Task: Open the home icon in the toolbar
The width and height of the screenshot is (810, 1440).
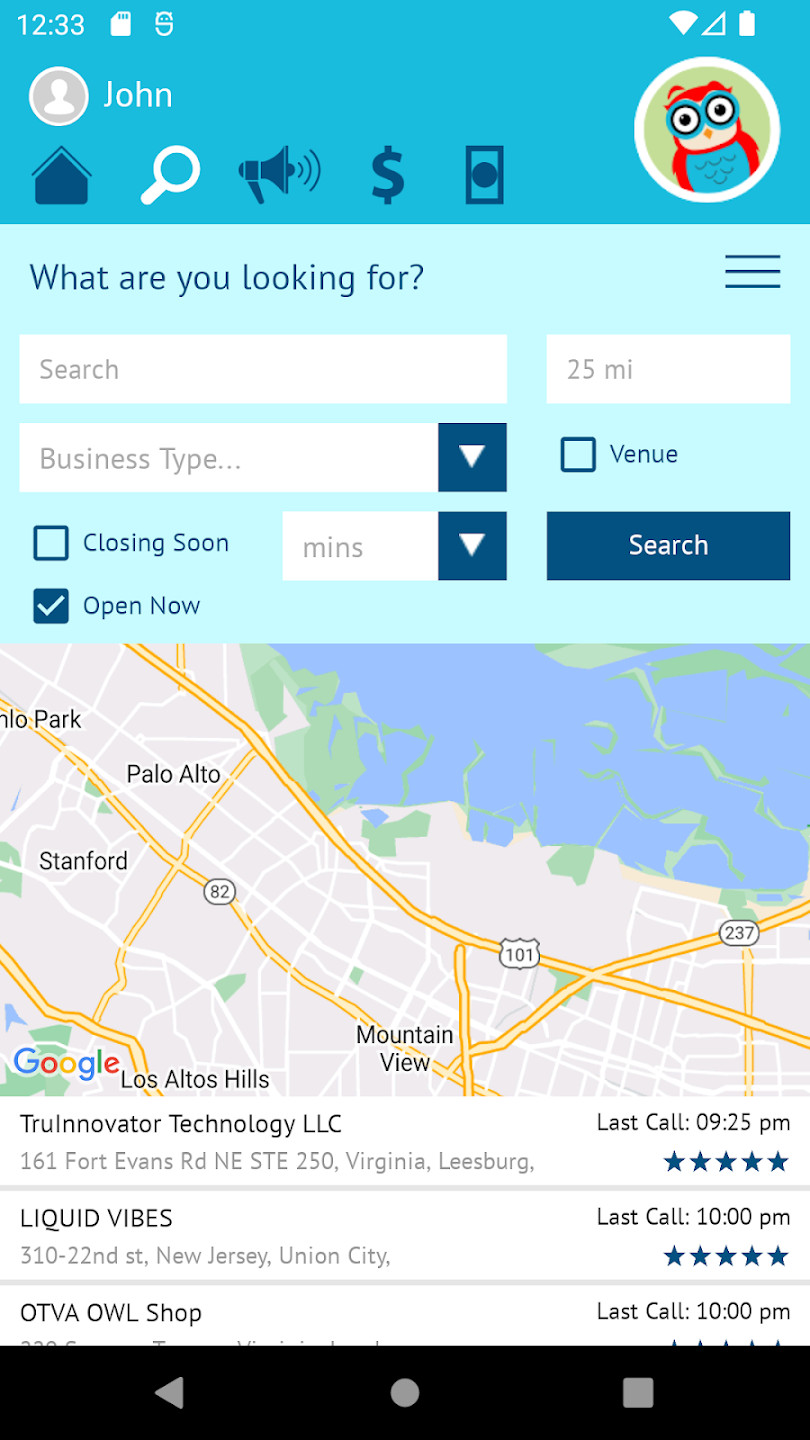Action: coord(62,175)
